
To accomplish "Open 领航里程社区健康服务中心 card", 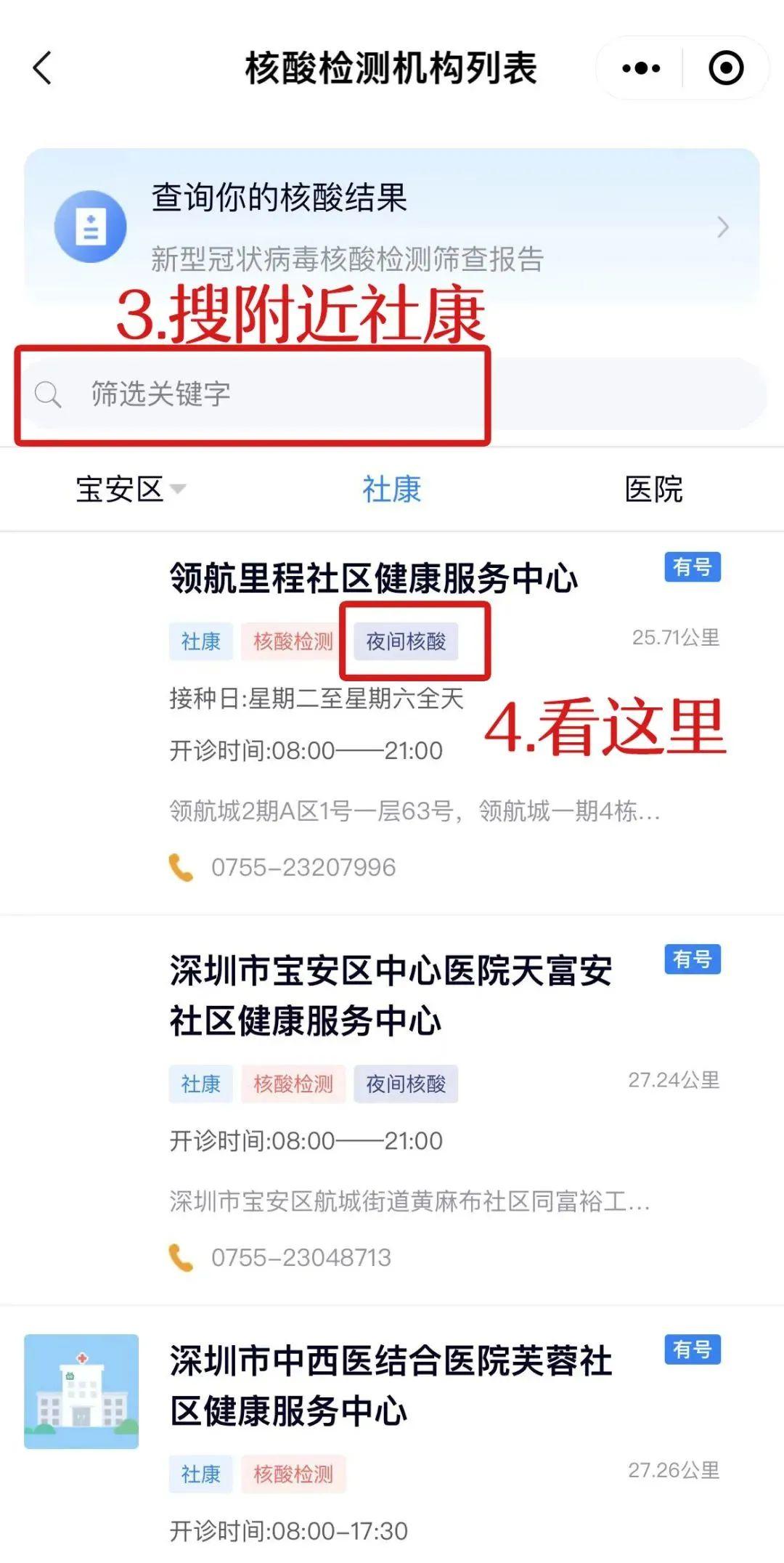I will (x=373, y=579).
